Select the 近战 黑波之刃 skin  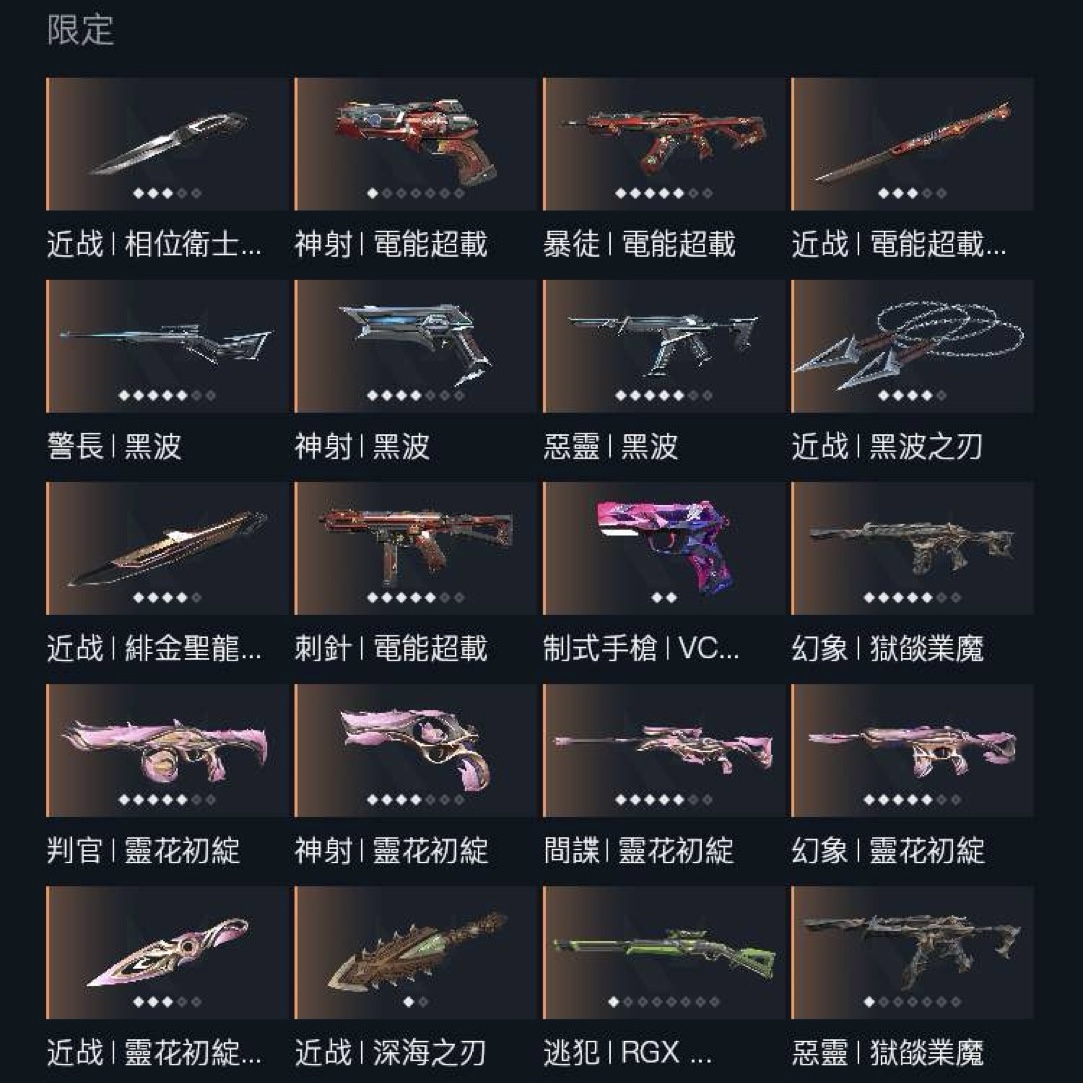coord(912,346)
